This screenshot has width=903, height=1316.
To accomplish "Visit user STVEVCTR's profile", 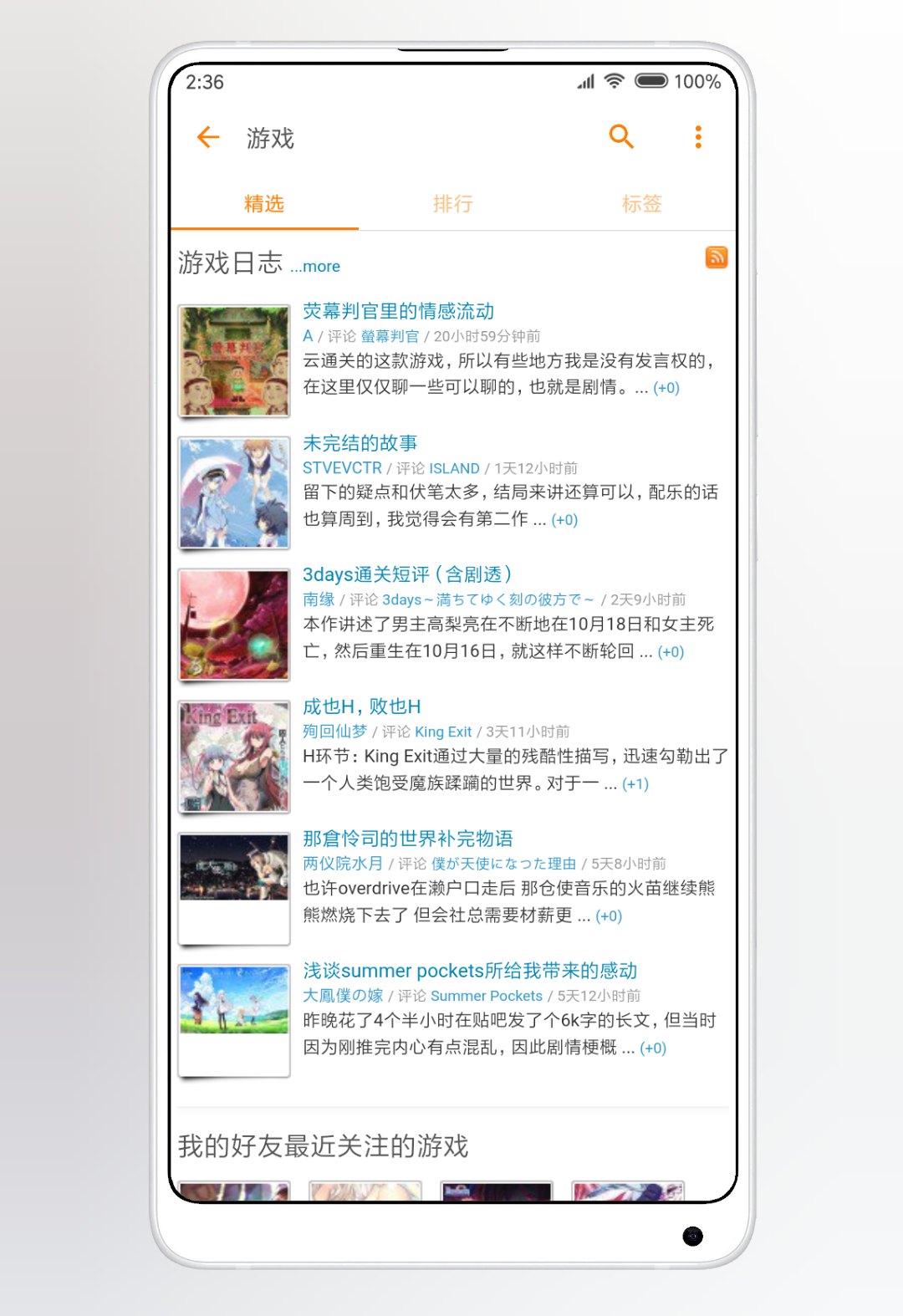I will [x=342, y=468].
